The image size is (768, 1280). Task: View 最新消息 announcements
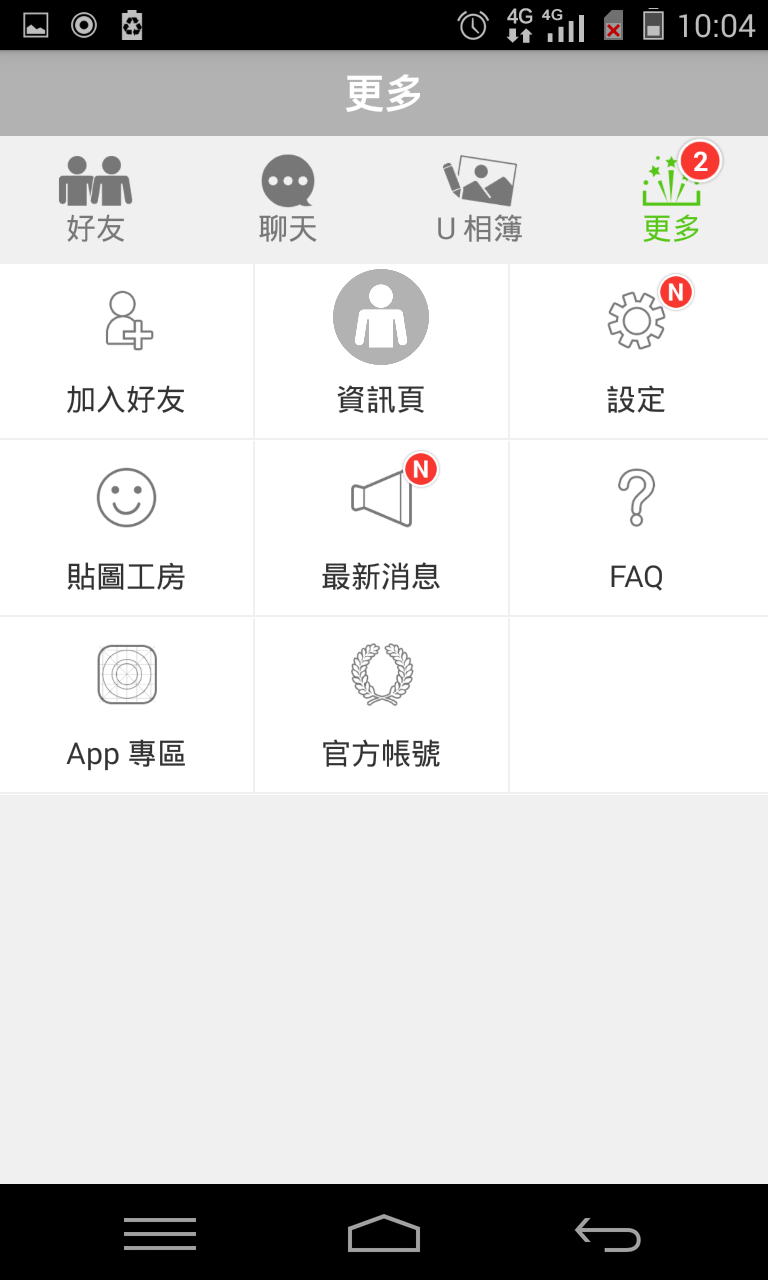tap(381, 528)
